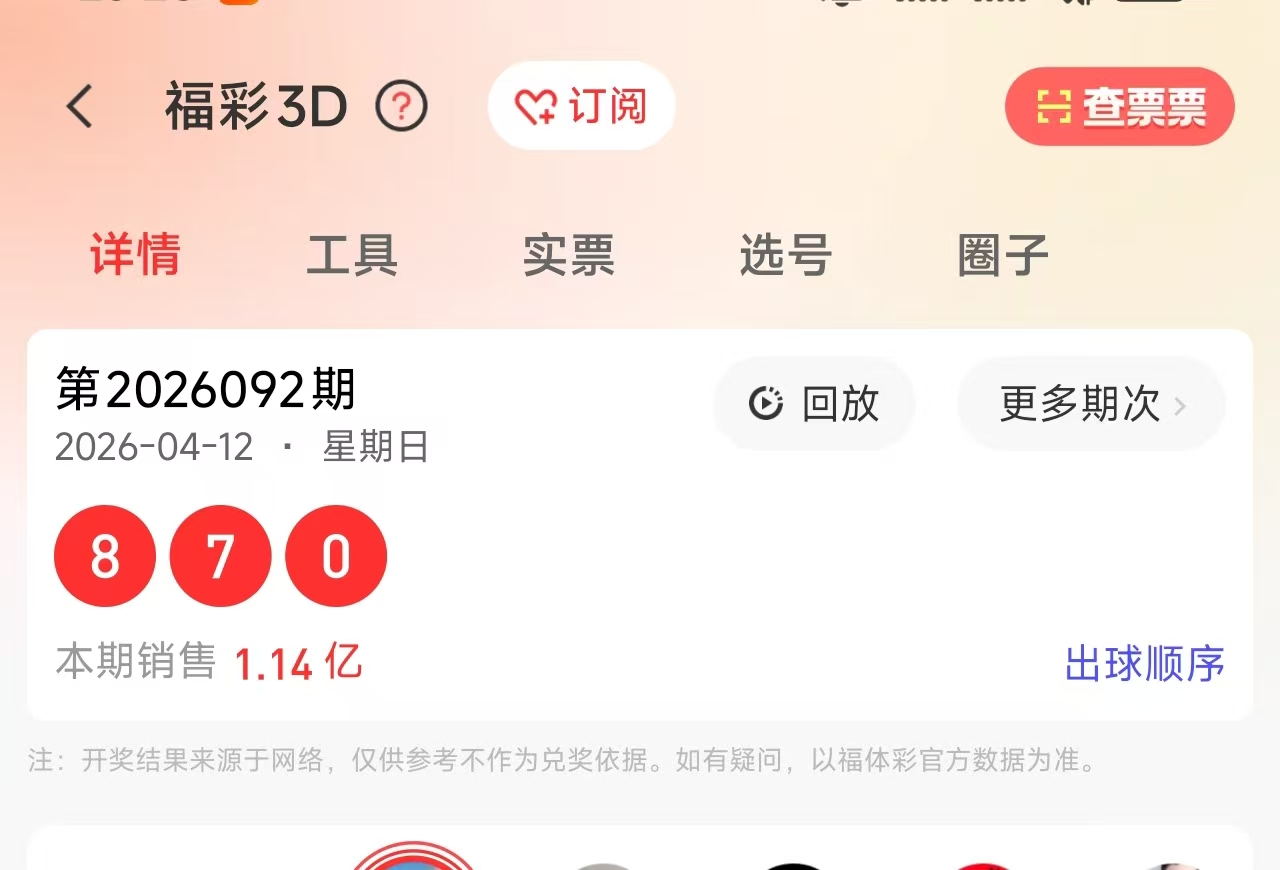
Task: Select the 详情 tab
Action: [136, 256]
